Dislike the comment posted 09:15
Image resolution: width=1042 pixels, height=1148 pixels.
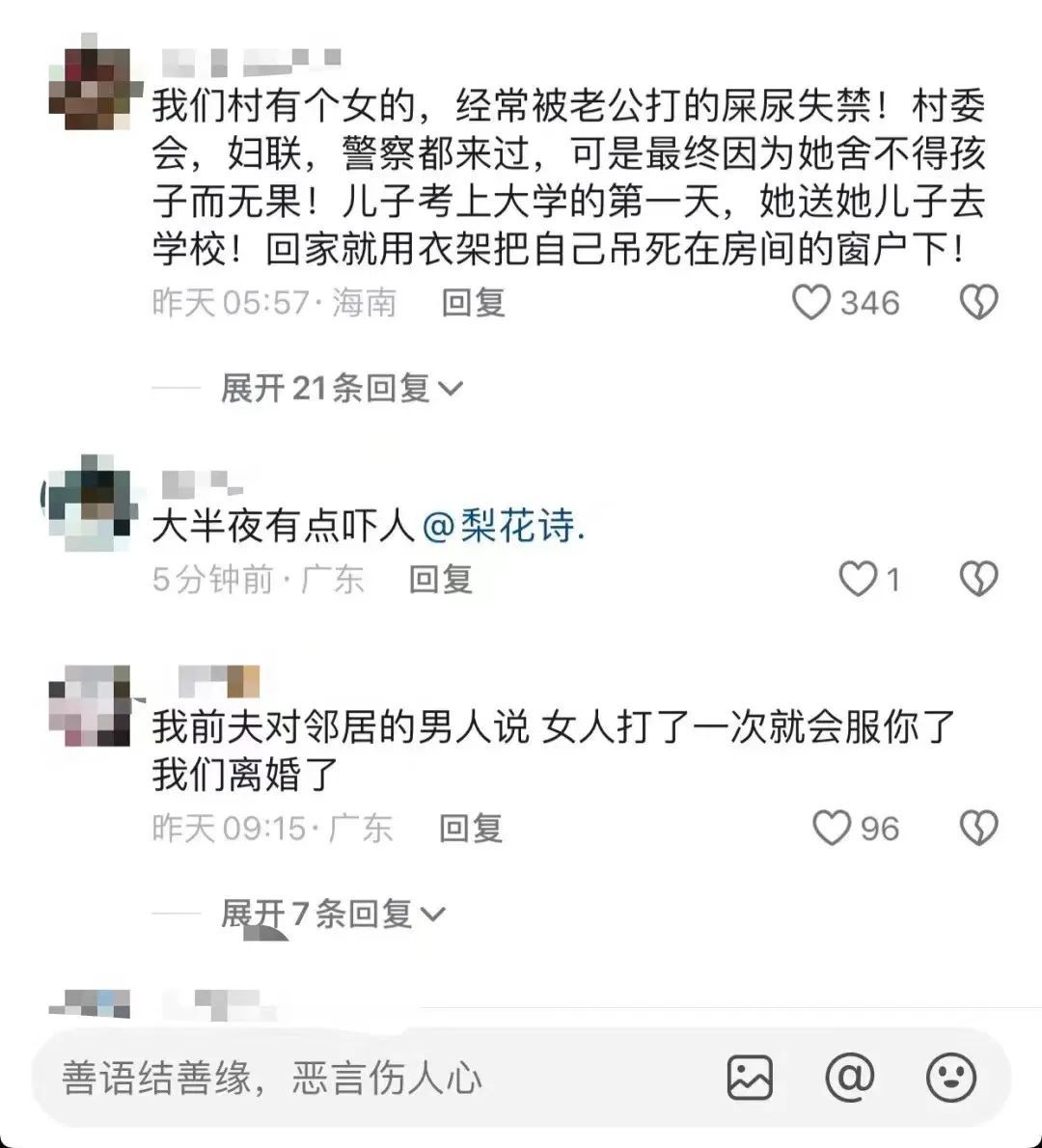[x=977, y=829]
